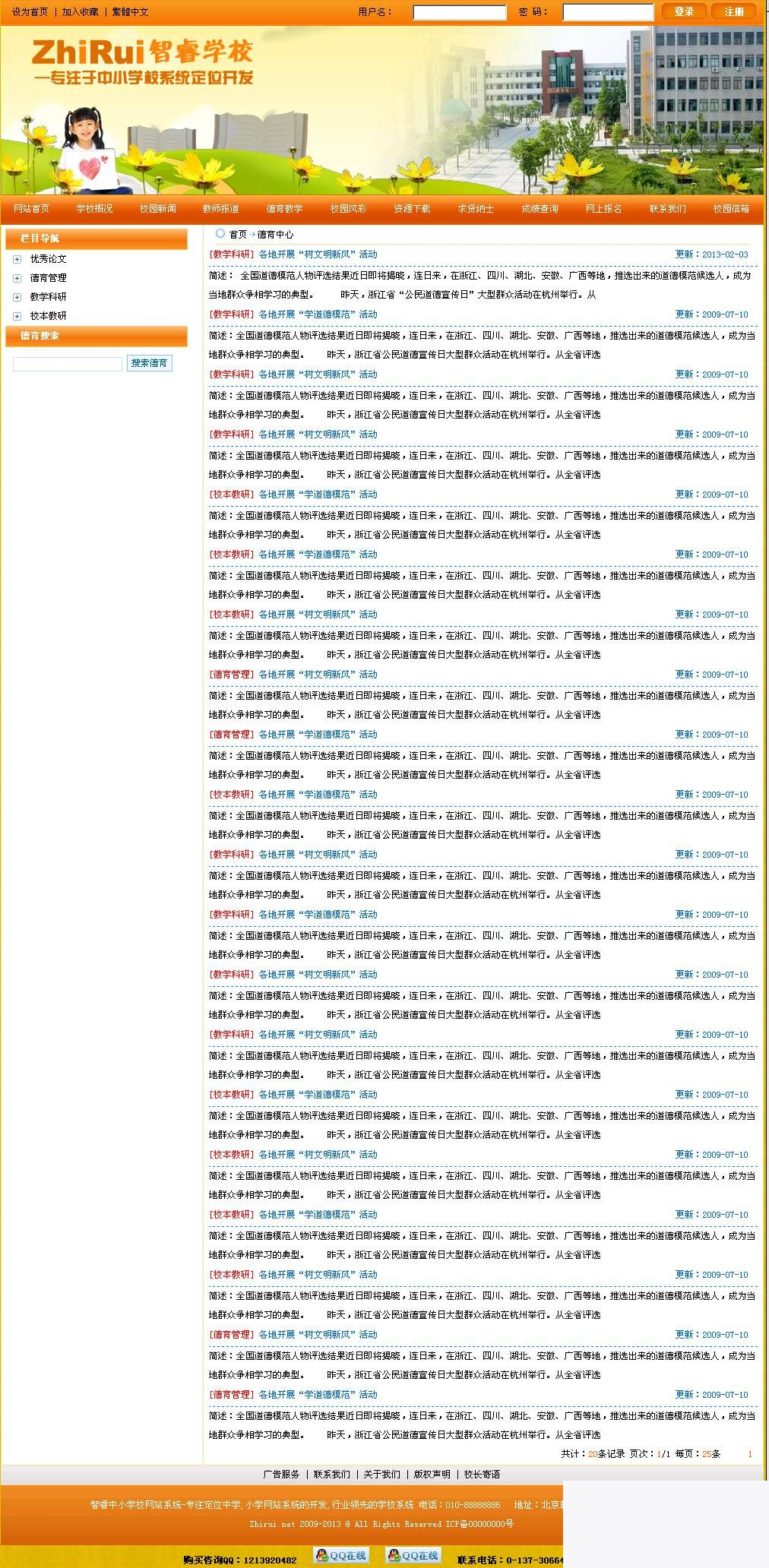Viewport: 769px width, 1568px height.
Task: Open 学校概况 in the navigation bar
Action: (x=94, y=209)
